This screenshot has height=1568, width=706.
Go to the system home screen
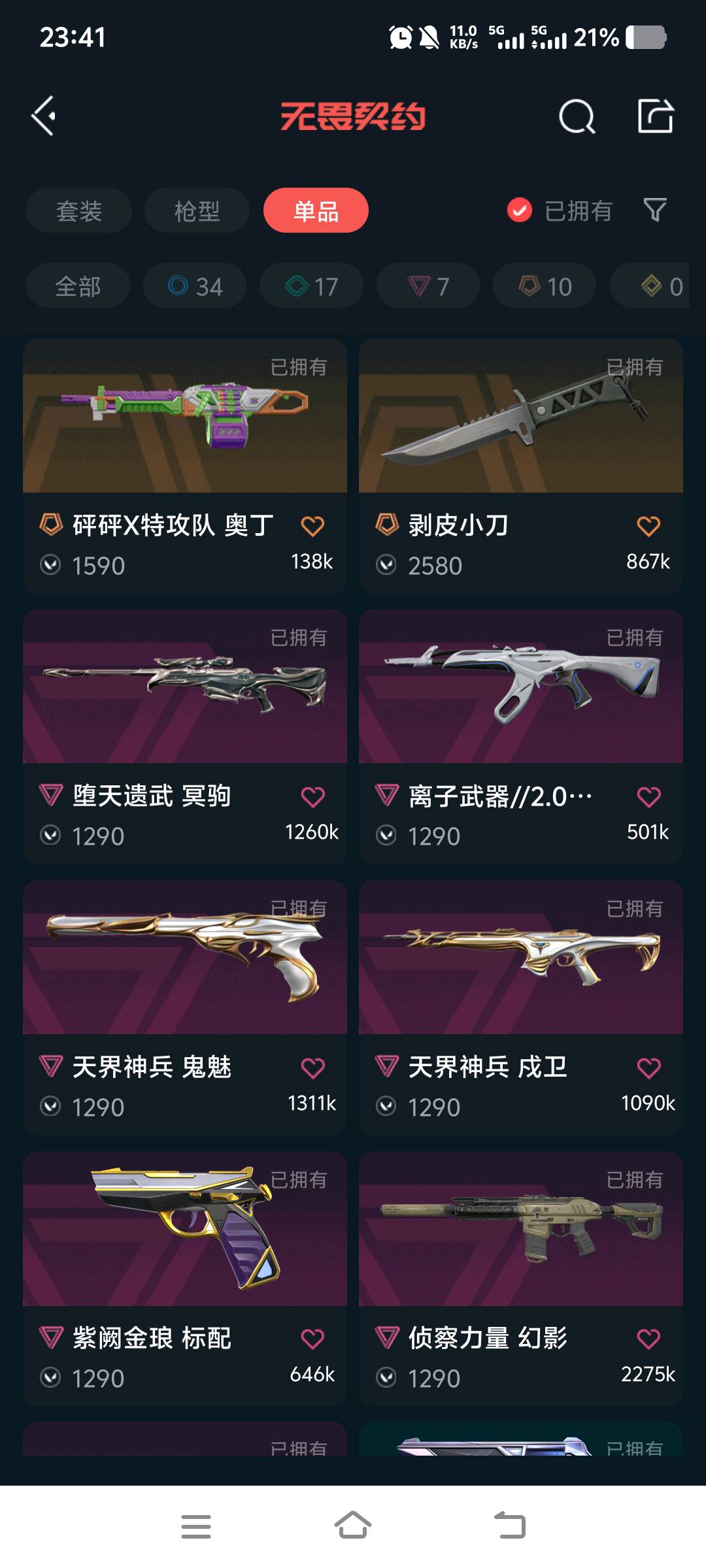[x=353, y=1526]
